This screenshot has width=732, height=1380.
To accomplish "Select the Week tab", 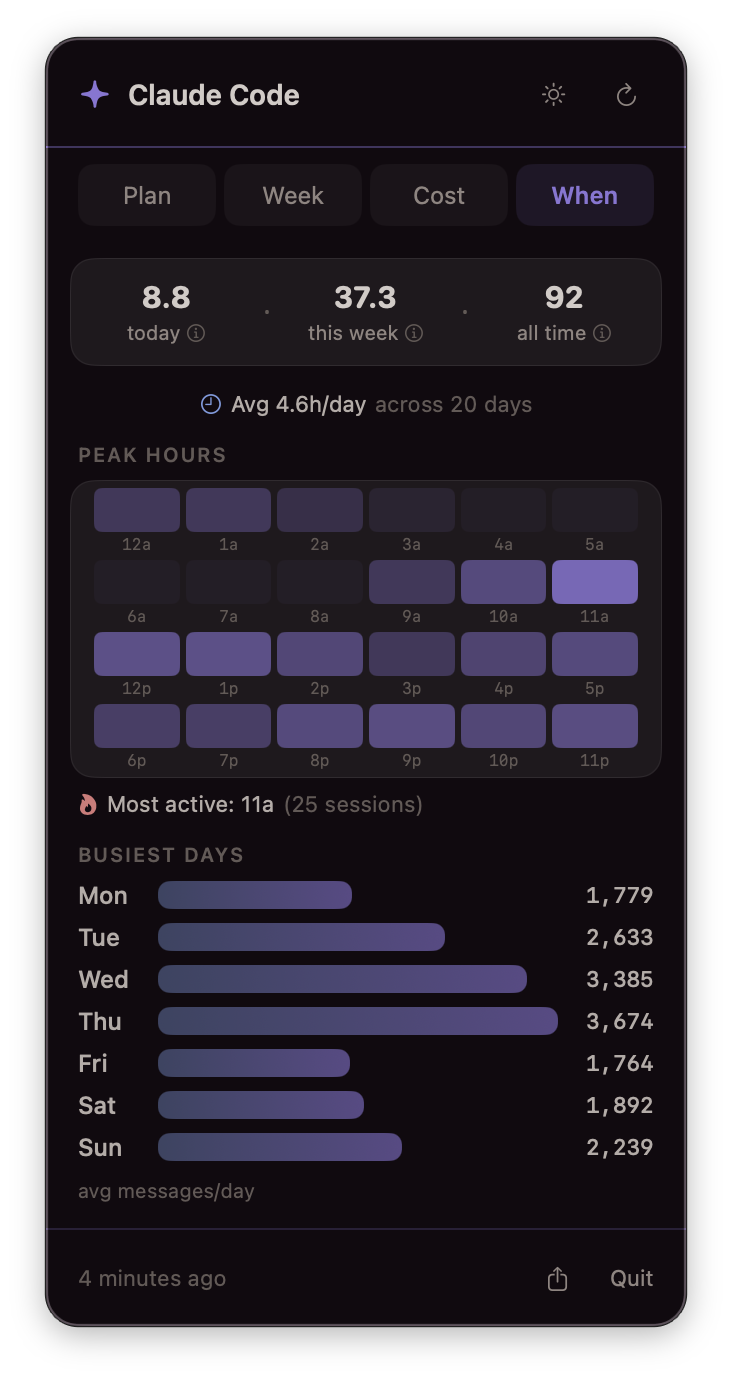I will (292, 195).
